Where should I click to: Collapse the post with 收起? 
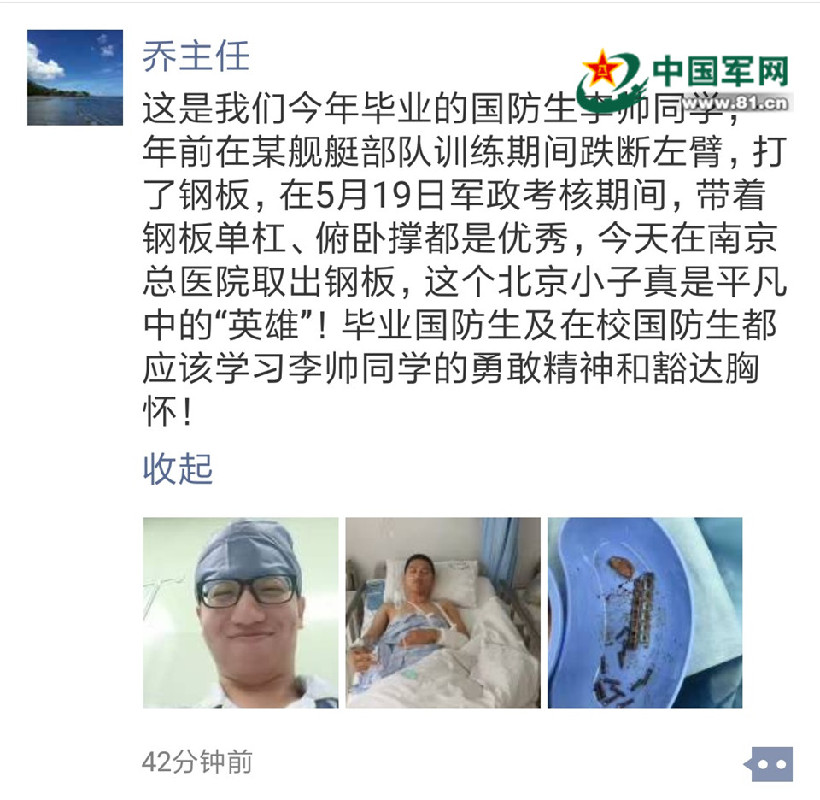click(x=178, y=468)
